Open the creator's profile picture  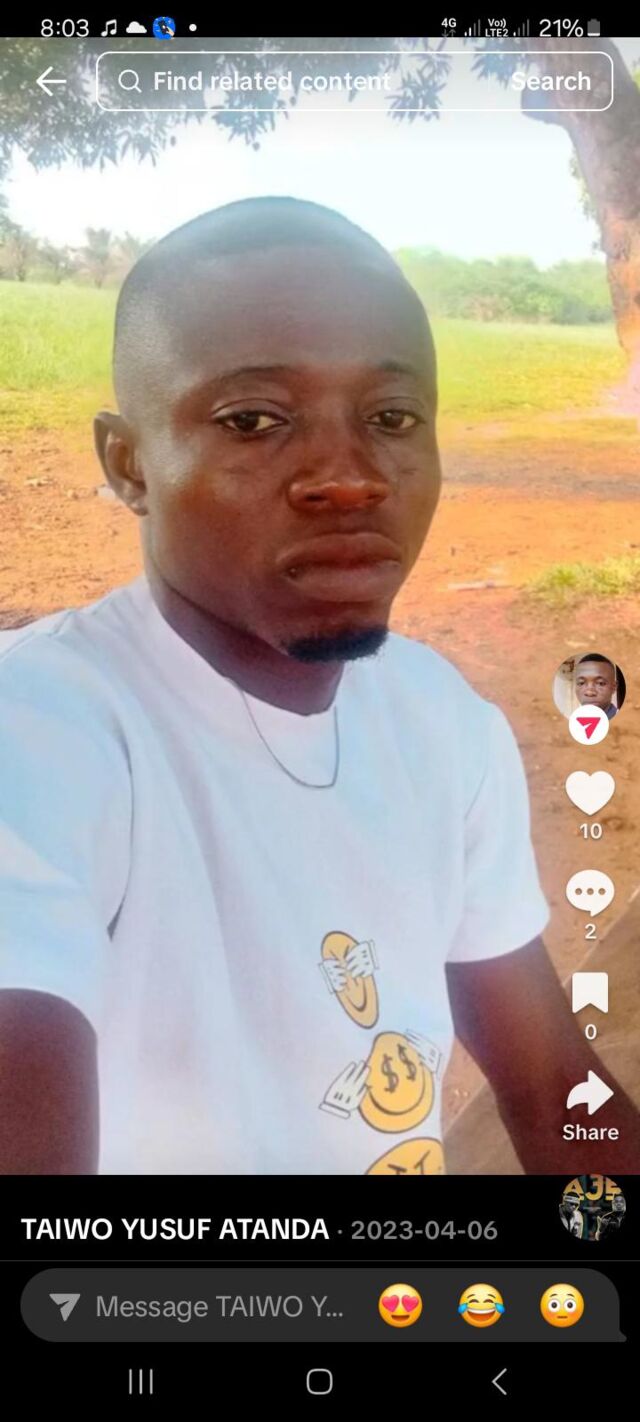click(x=589, y=686)
